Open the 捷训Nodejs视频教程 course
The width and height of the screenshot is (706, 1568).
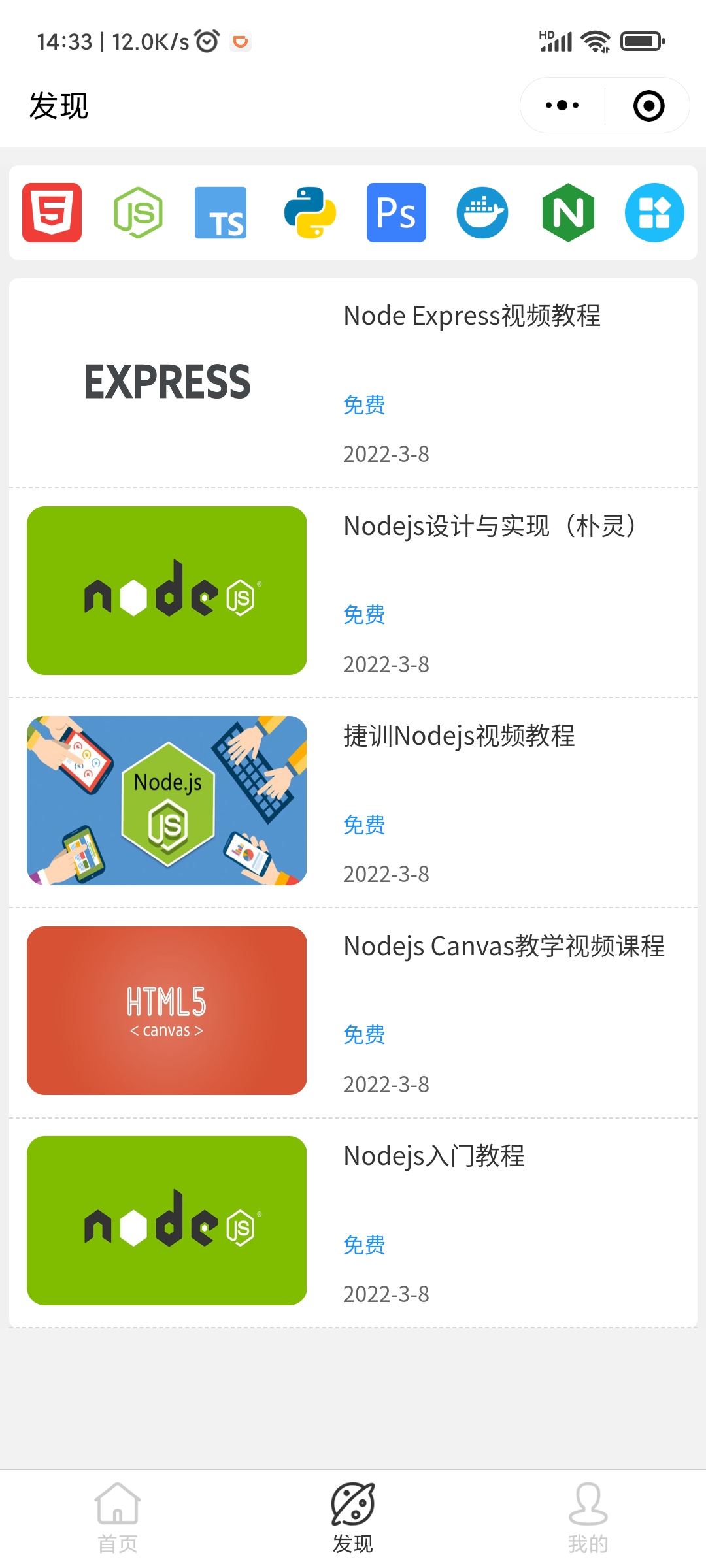pyautogui.click(x=353, y=802)
